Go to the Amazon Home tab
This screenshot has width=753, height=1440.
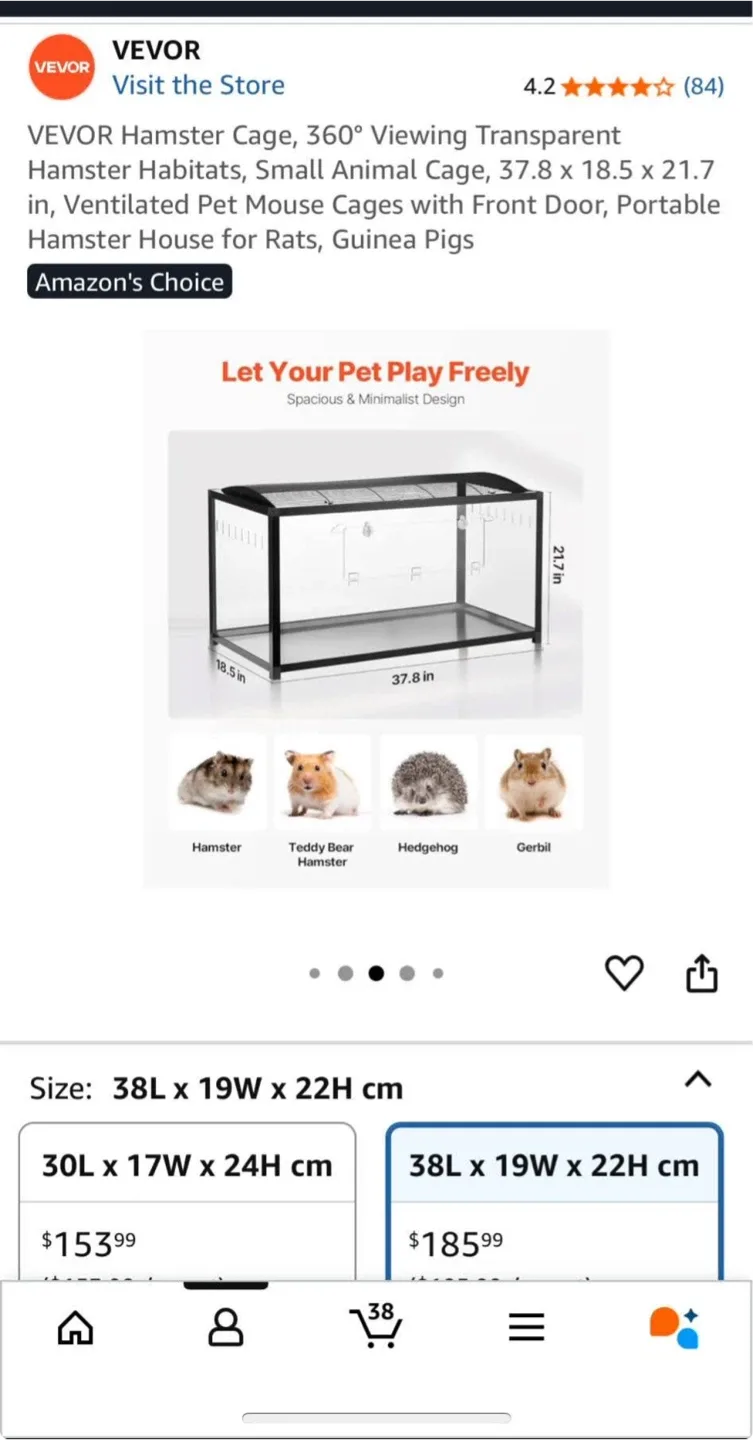pyautogui.click(x=75, y=1328)
